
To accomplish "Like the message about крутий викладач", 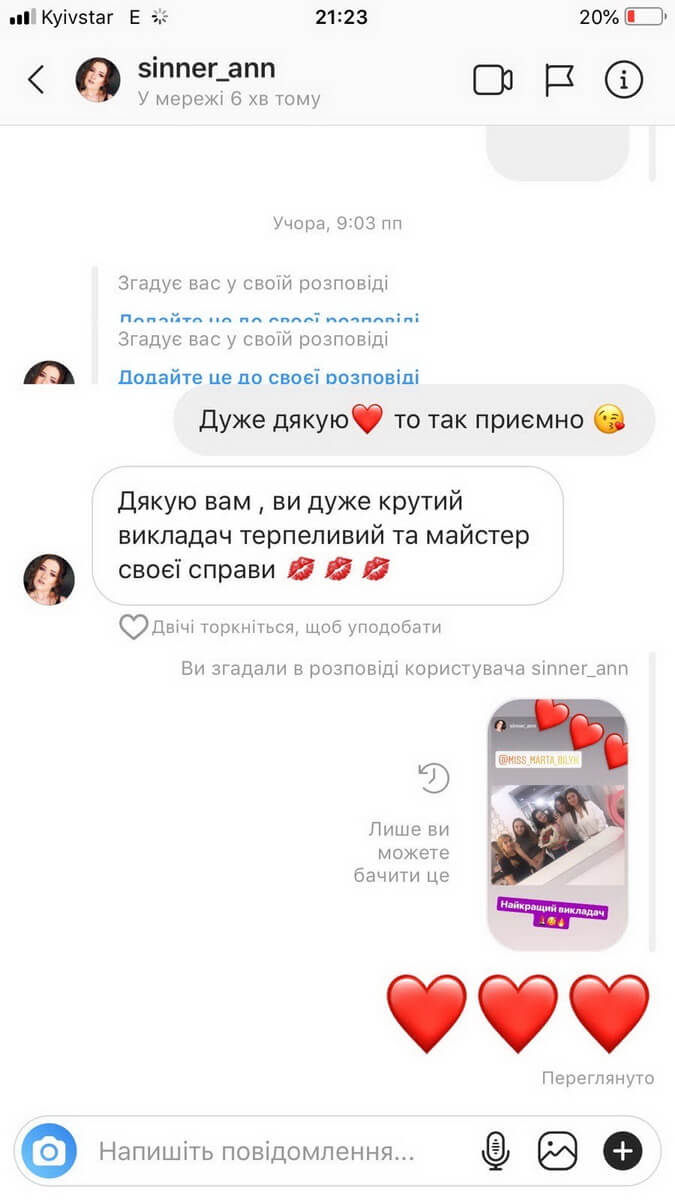I will click(x=133, y=627).
